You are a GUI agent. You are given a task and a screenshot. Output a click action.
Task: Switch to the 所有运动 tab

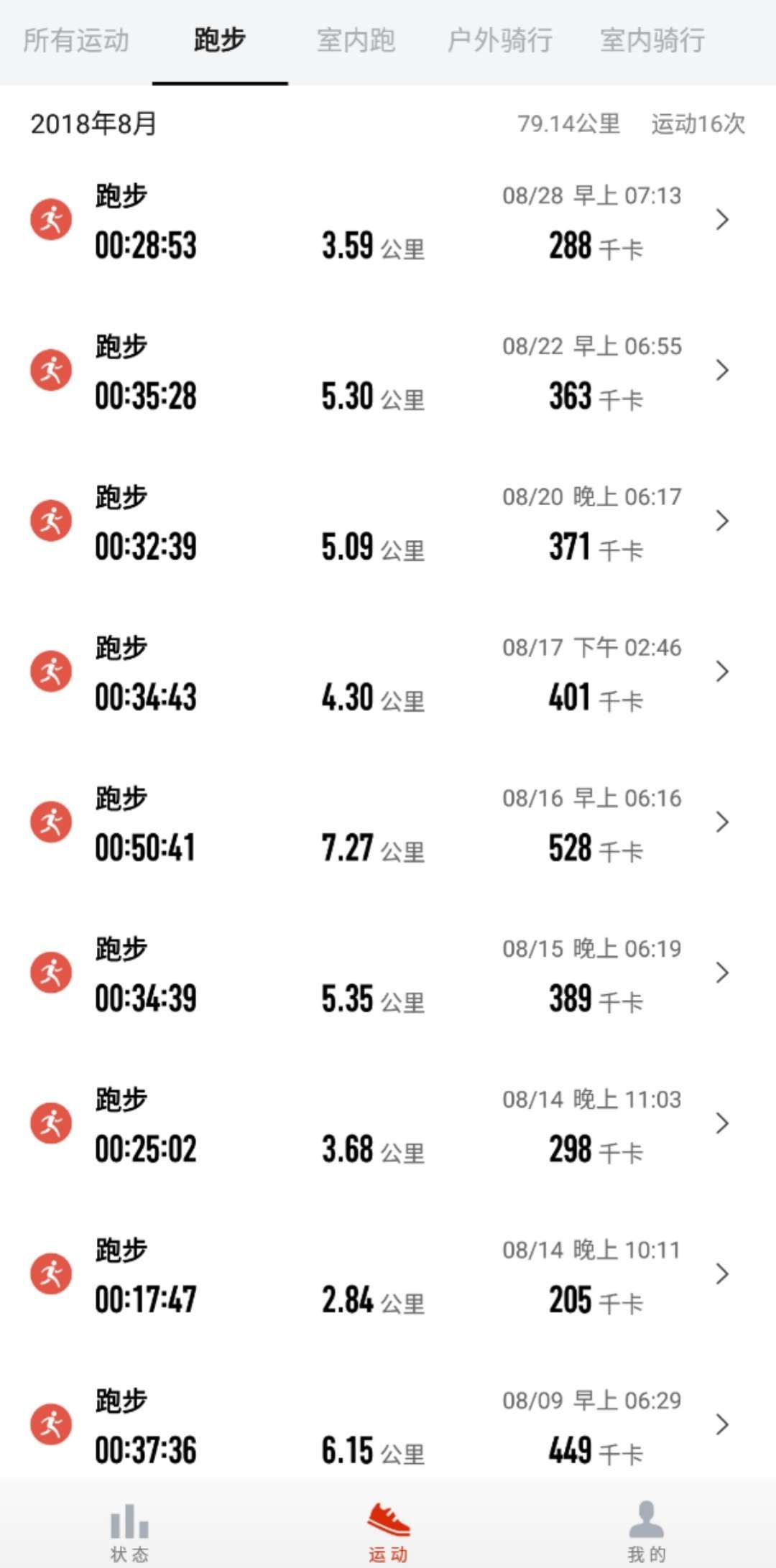pos(76,41)
